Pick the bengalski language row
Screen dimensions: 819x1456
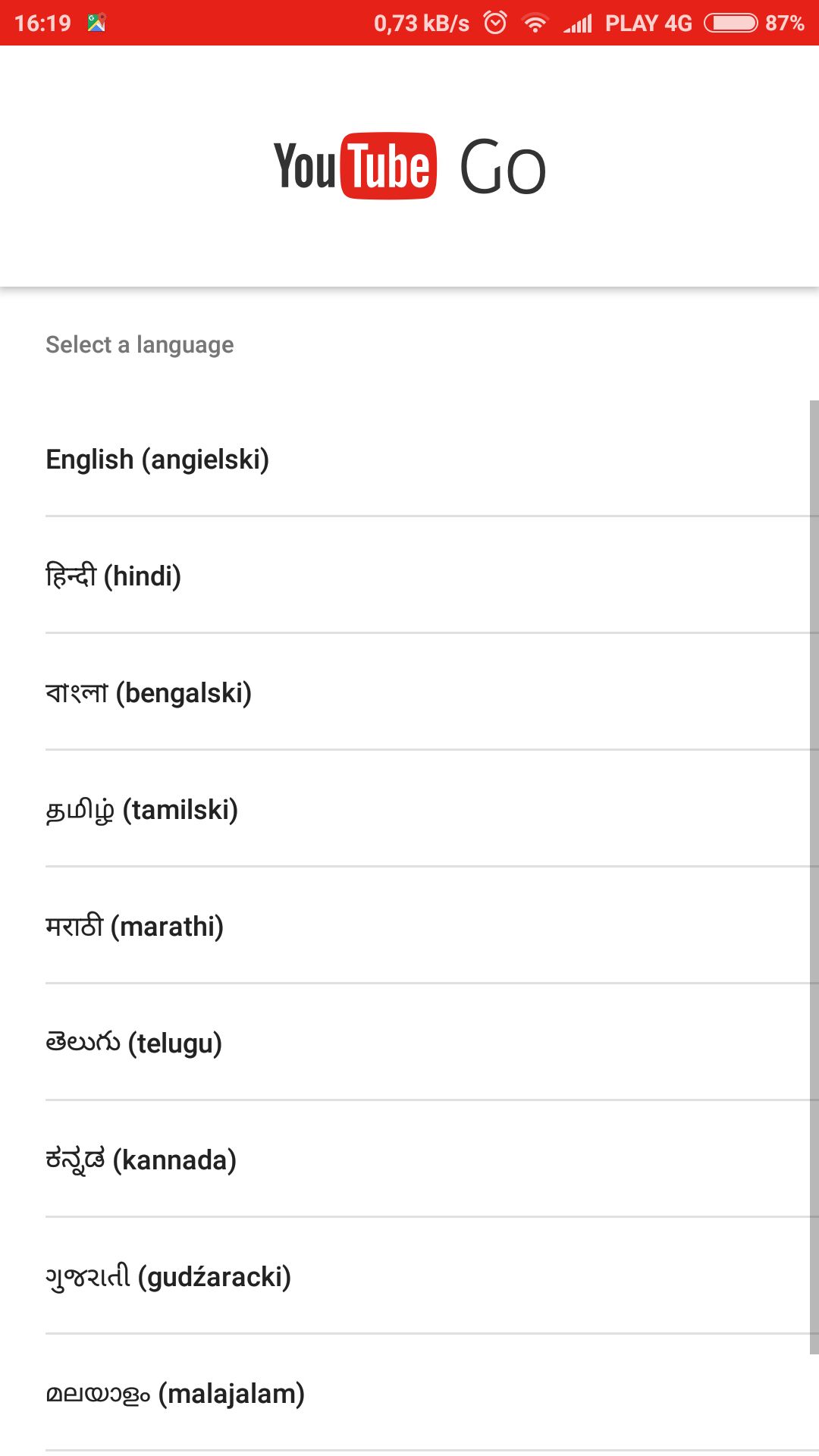coord(409,692)
